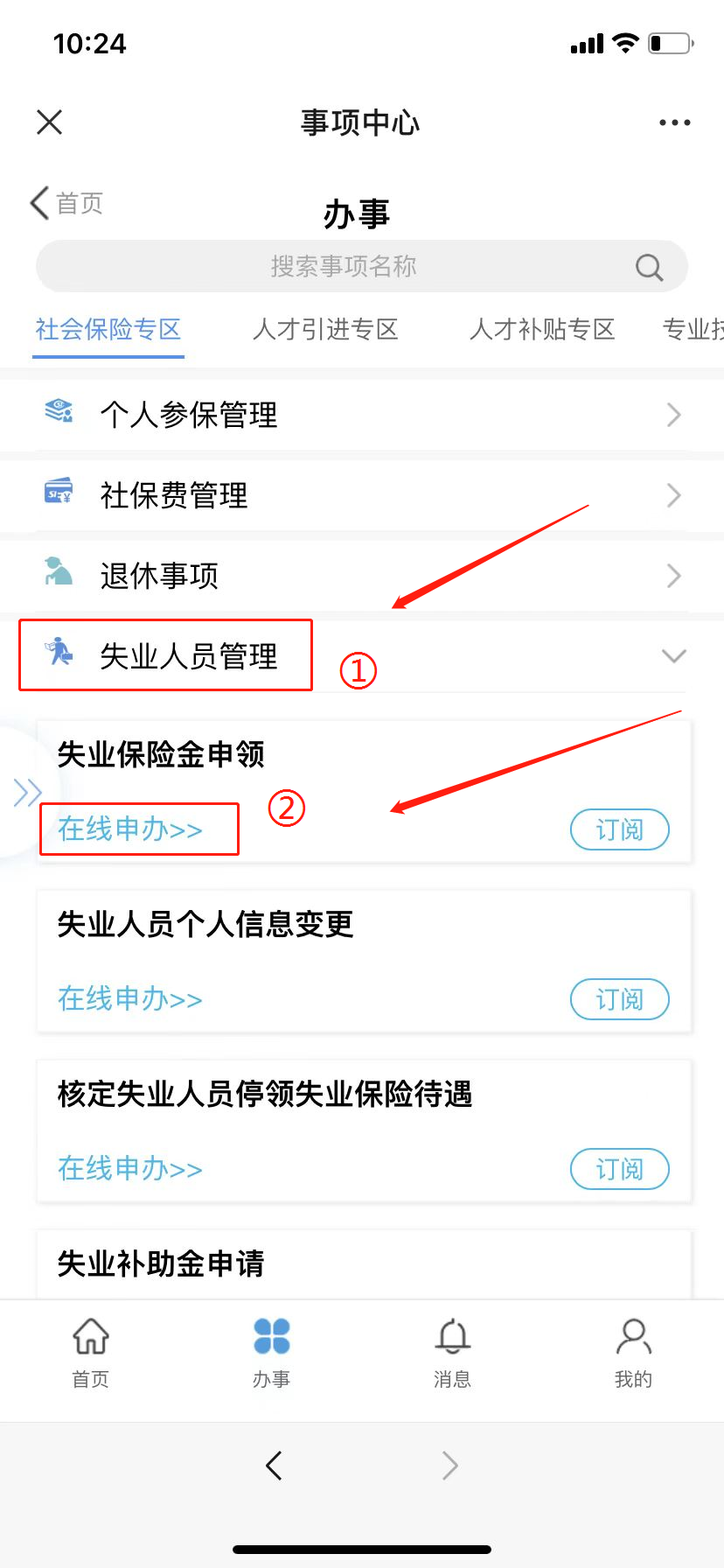Tap 订阅 for 失业人员个人信息变更
Image resolution: width=724 pixels, height=1568 pixels.
coord(619,999)
